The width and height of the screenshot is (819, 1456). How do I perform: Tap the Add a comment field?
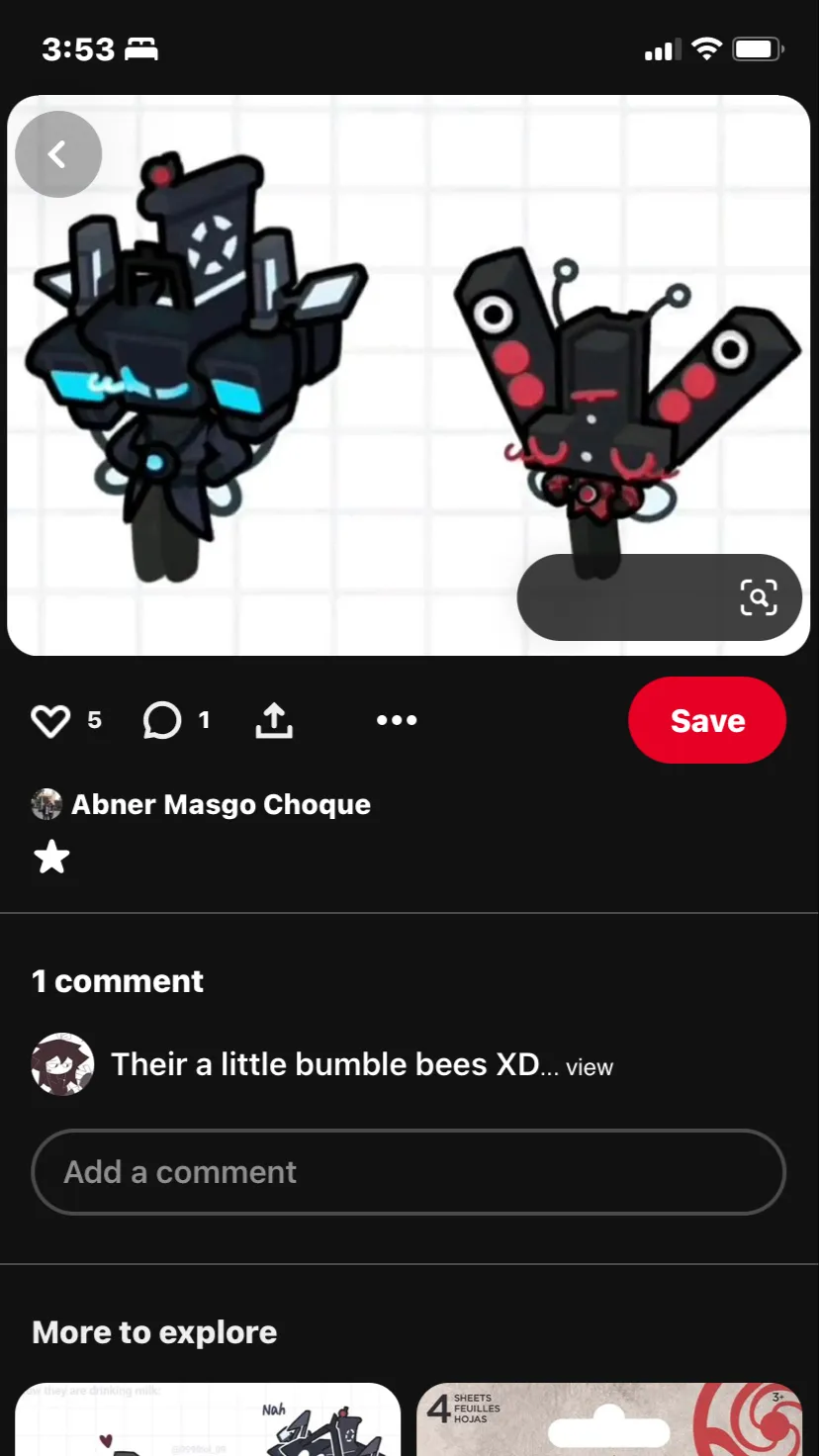[x=409, y=1172]
